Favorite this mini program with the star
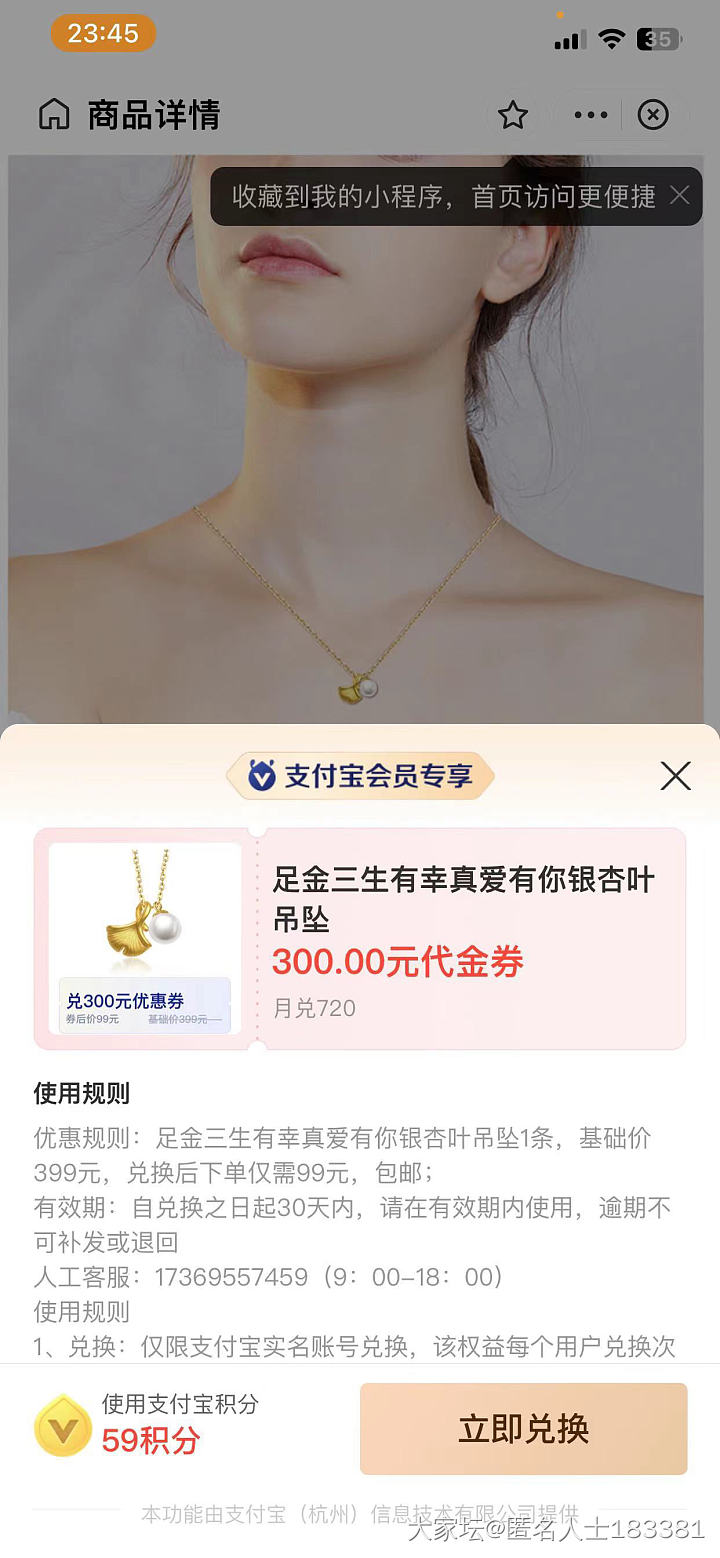The height and width of the screenshot is (1558, 720). click(513, 115)
